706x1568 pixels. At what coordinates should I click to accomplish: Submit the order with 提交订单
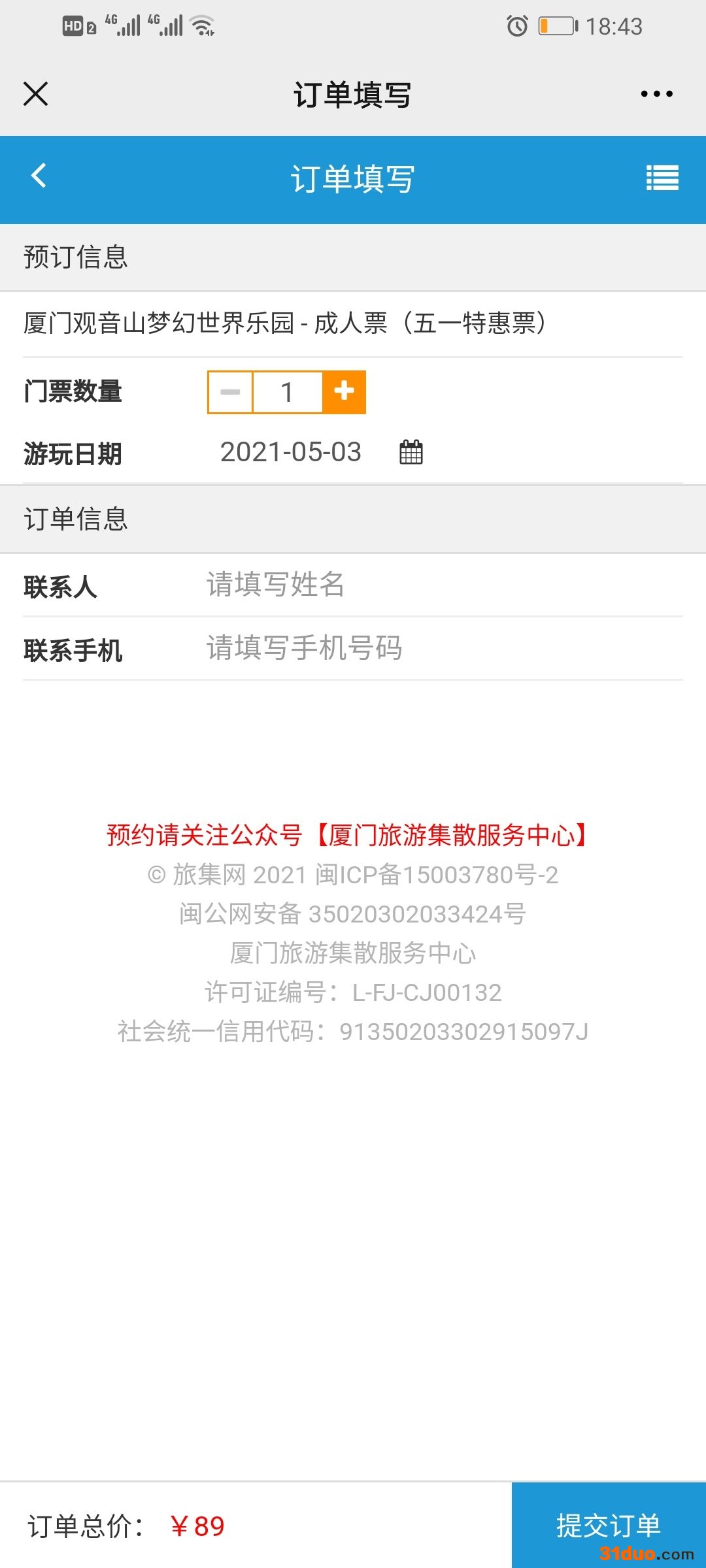tap(608, 1525)
